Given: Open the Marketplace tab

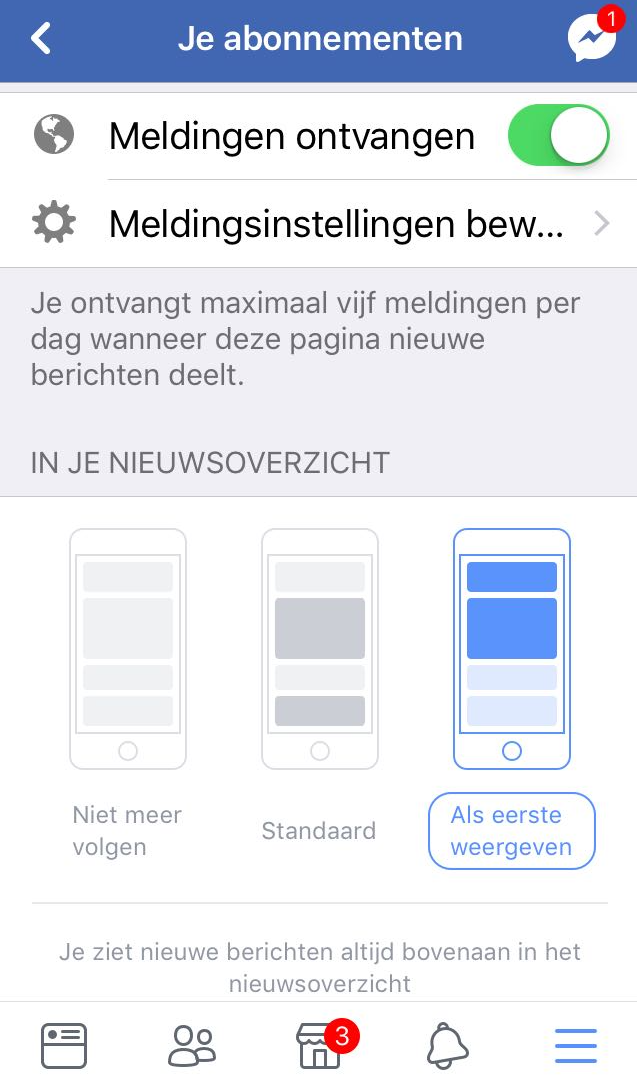Looking at the screenshot, I should (321, 1046).
